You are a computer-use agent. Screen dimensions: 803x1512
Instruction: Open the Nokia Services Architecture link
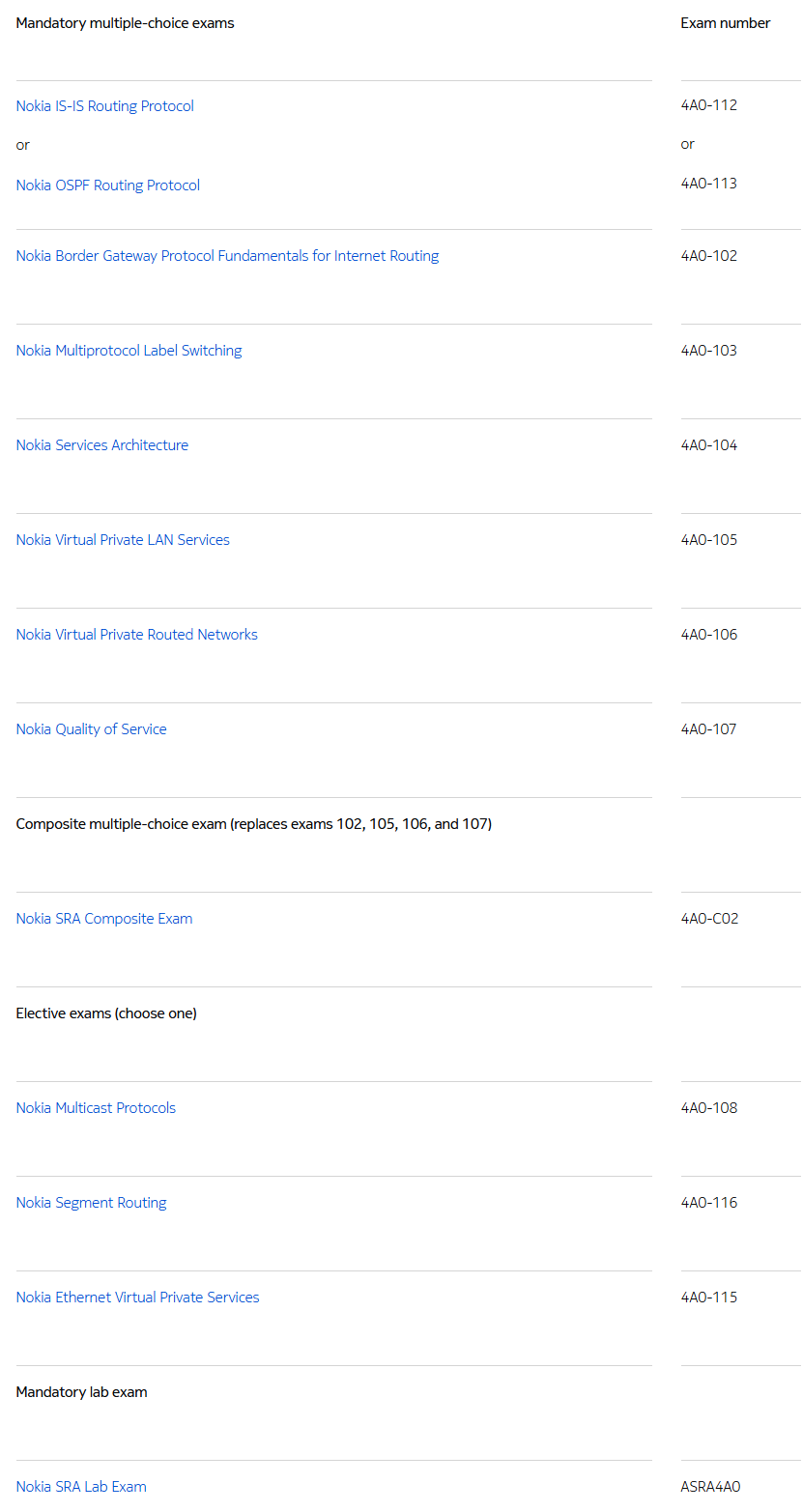(x=101, y=445)
